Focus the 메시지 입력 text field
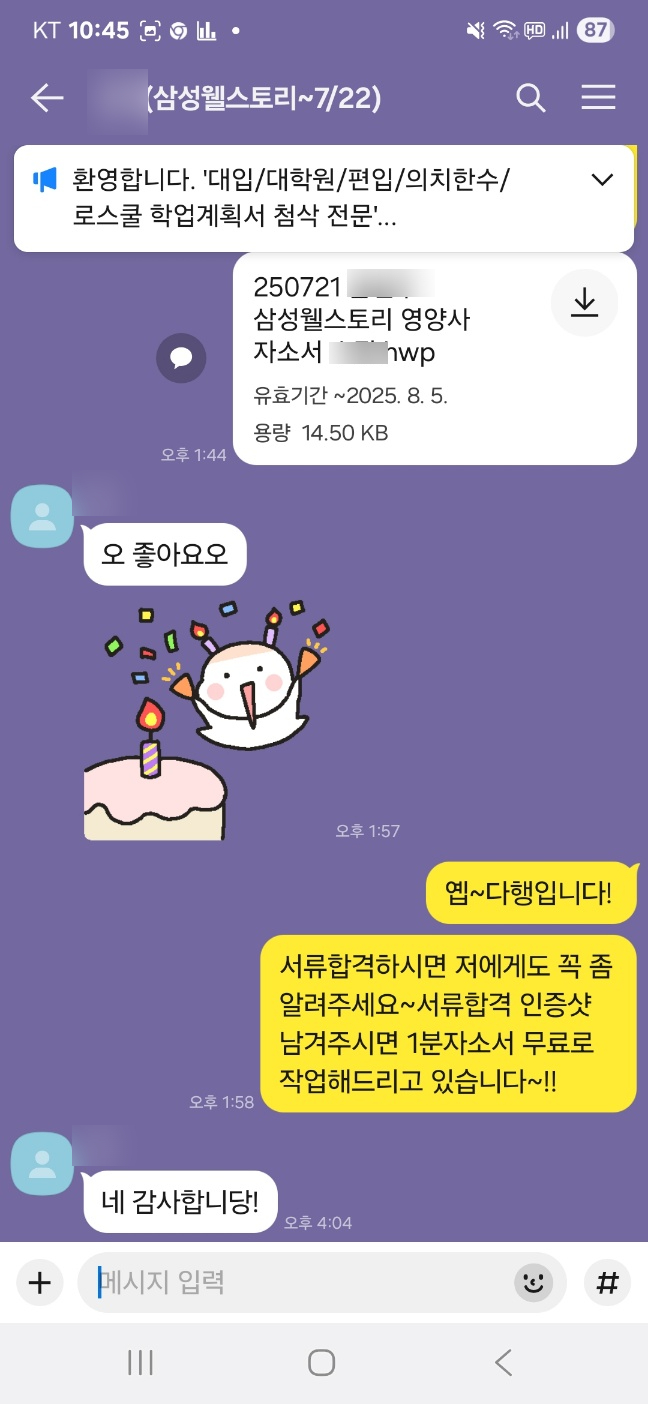Screen dimensions: 648x1404 tap(300, 1283)
